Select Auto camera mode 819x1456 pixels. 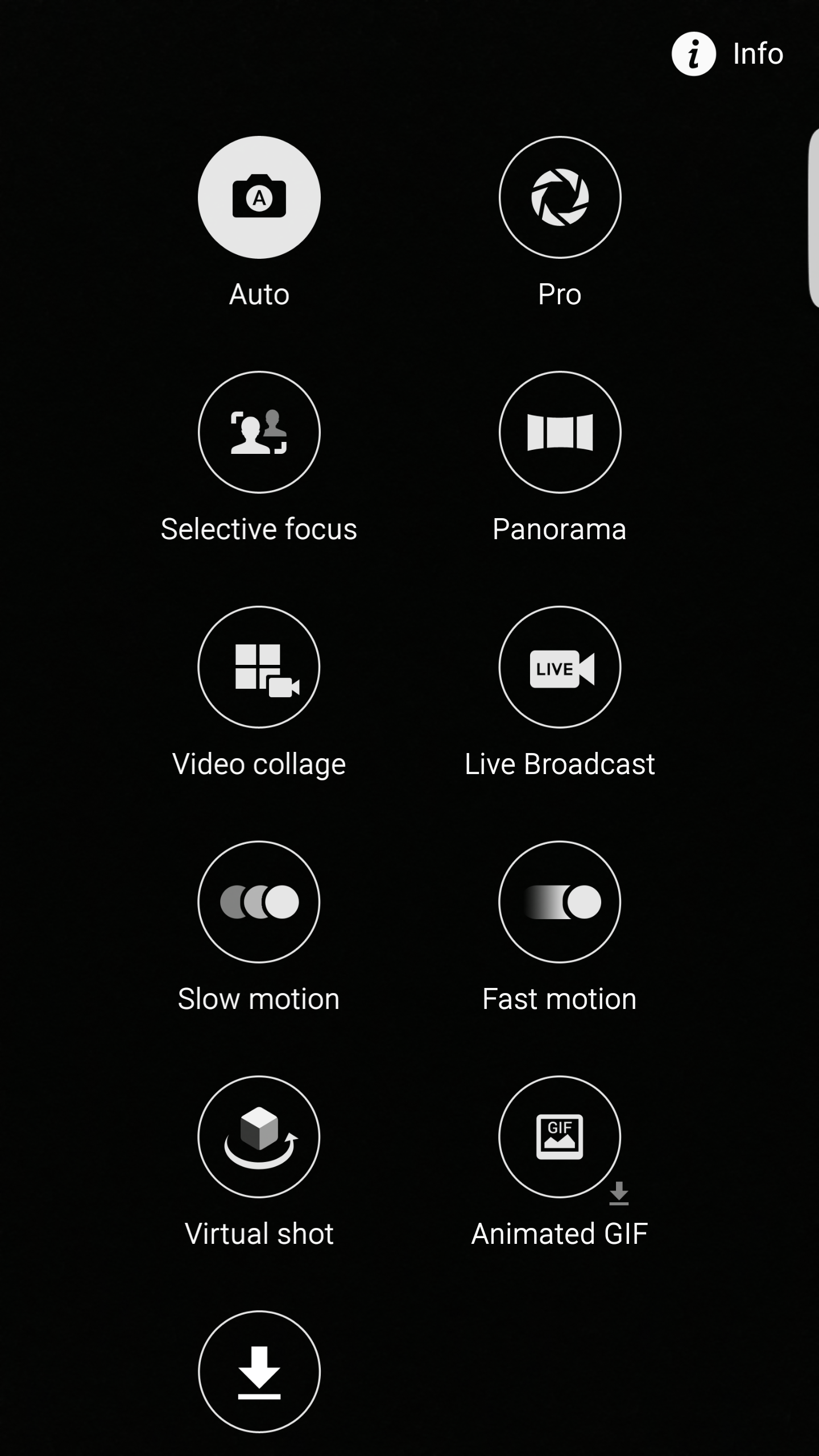[259, 197]
